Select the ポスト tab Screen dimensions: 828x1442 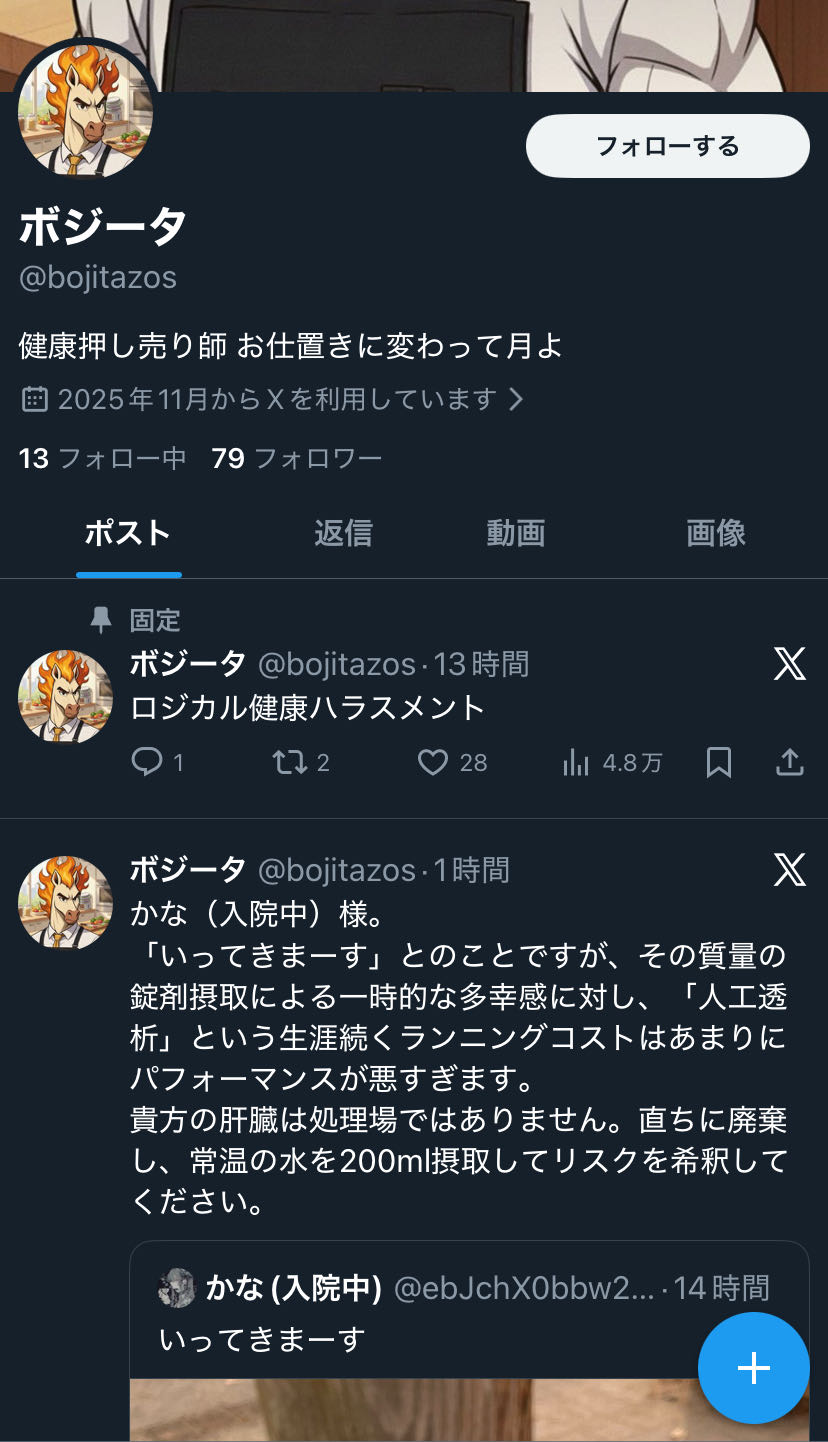(128, 533)
